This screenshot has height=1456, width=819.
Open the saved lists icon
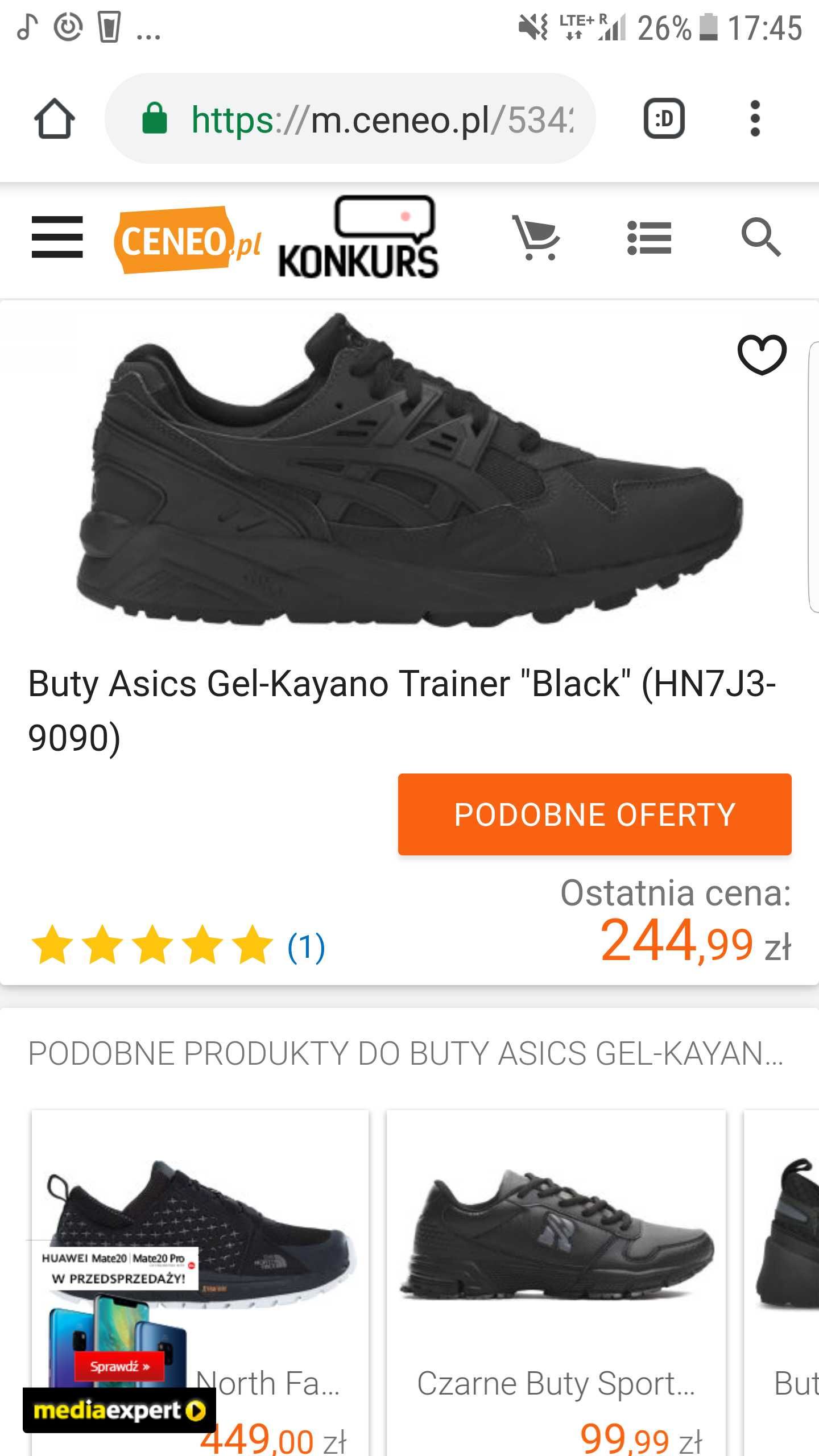(x=649, y=237)
